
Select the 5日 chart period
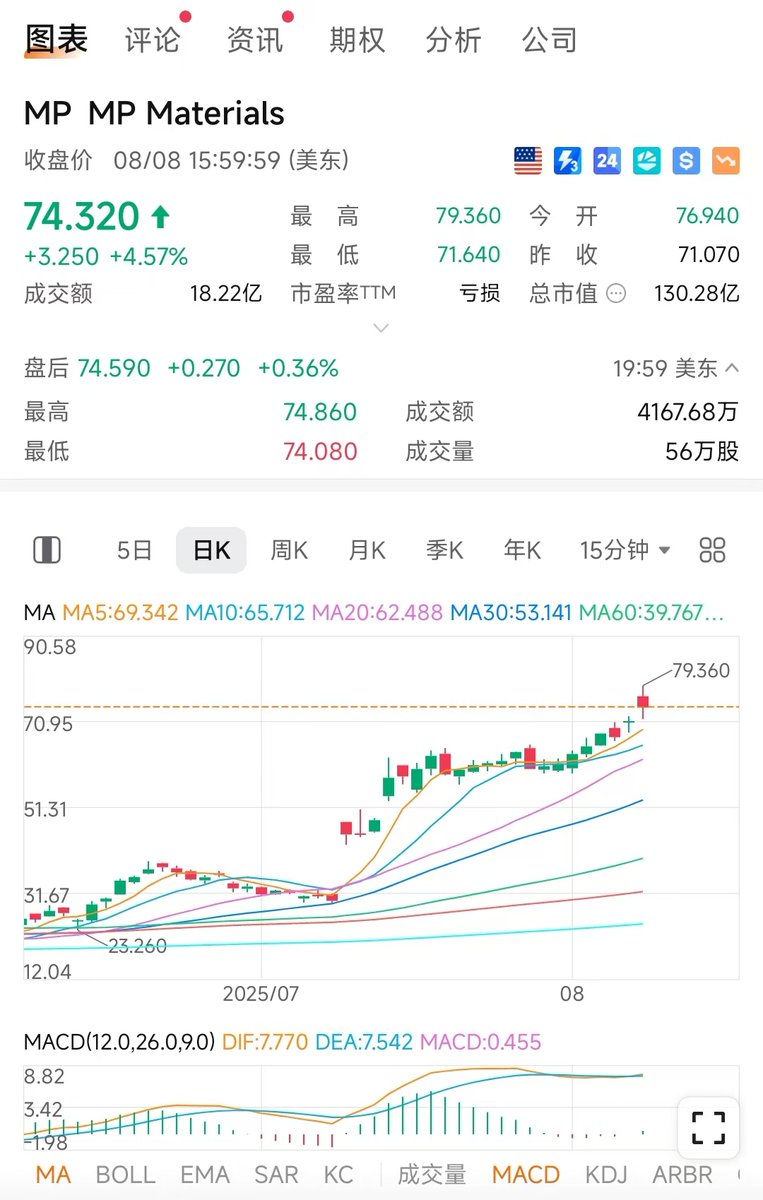tap(134, 550)
